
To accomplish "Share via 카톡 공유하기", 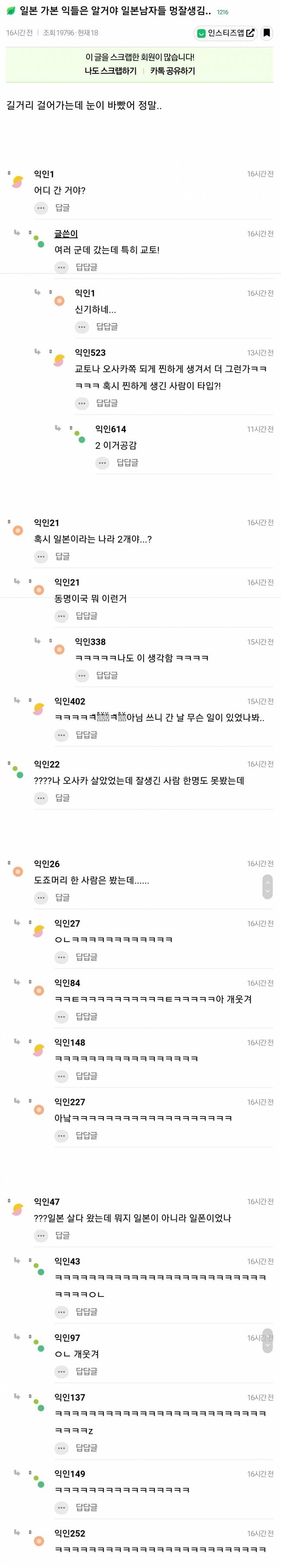I will (x=172, y=71).
